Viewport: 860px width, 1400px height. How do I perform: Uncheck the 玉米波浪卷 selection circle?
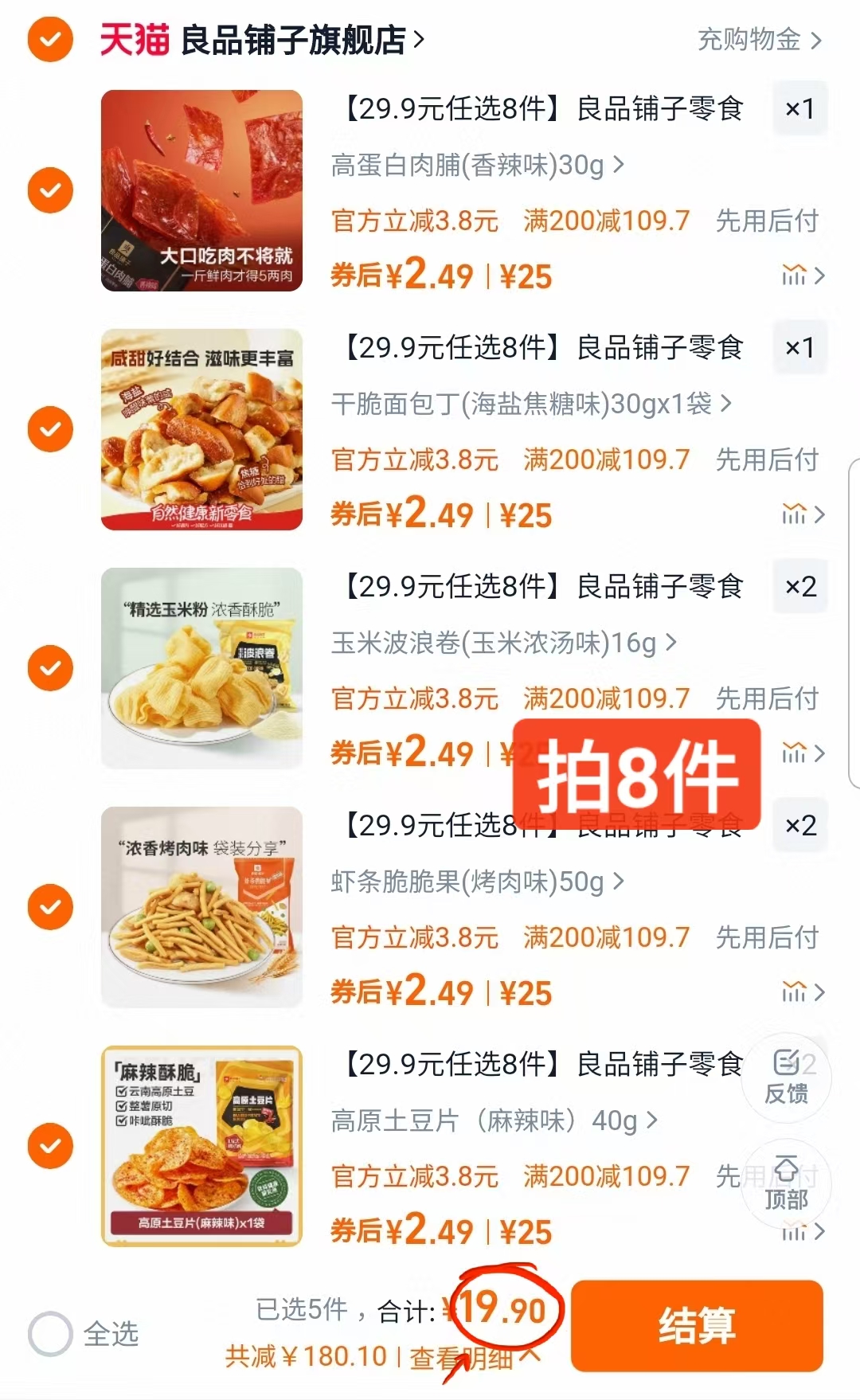(49, 669)
